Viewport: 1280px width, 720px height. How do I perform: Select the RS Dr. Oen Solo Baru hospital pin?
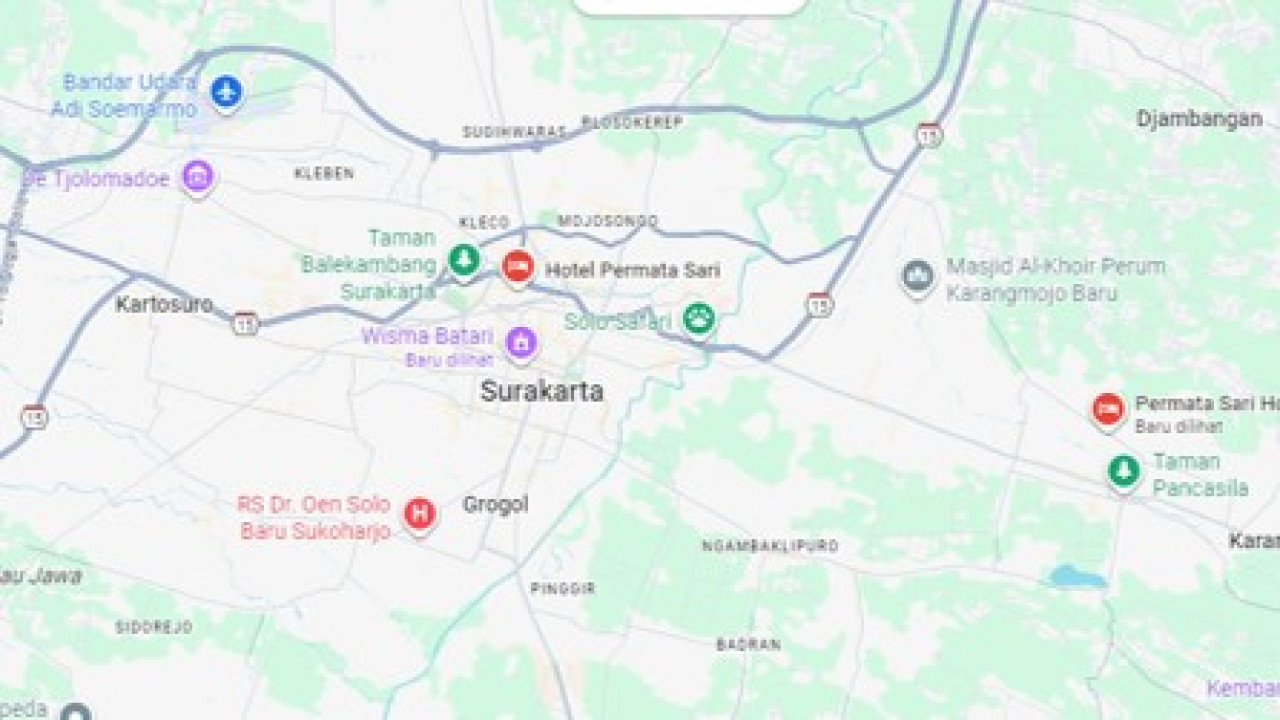coord(419,514)
